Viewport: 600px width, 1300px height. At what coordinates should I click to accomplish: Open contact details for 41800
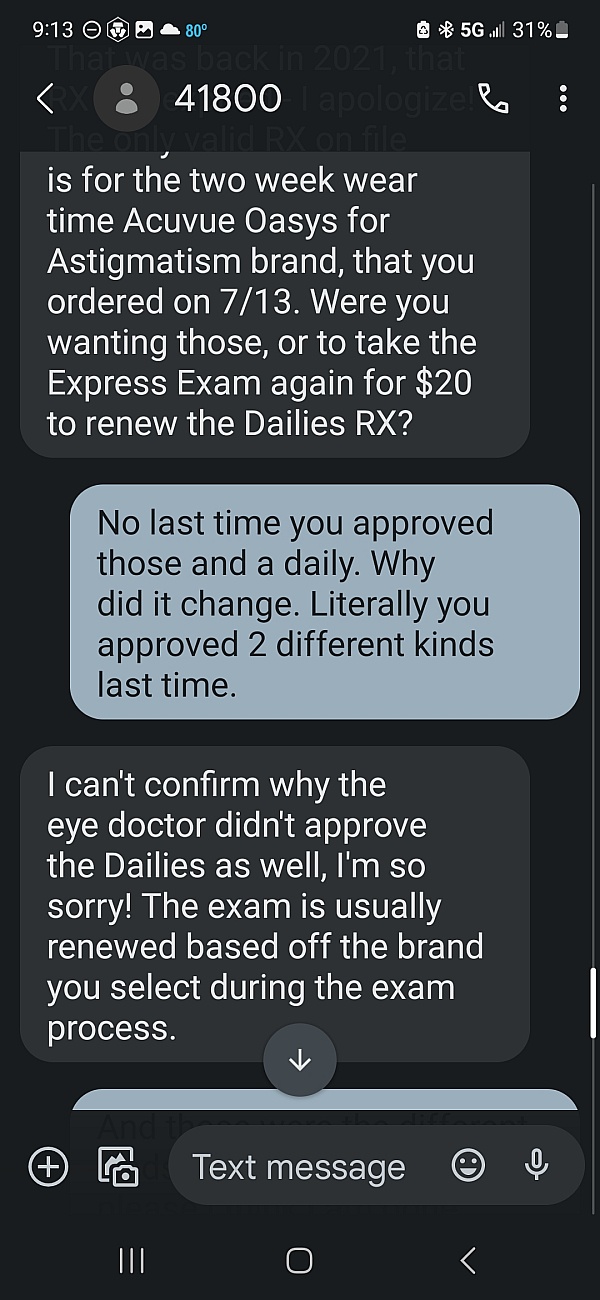(127, 98)
